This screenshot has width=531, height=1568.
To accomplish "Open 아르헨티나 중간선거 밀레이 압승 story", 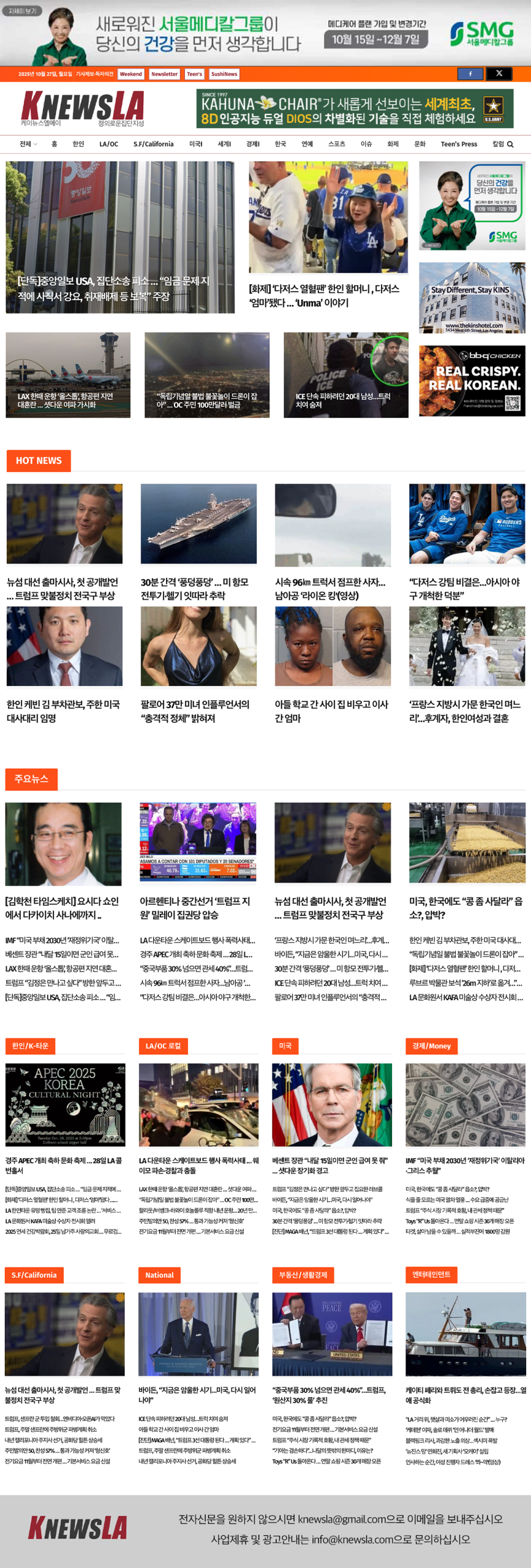I will pos(195,907).
